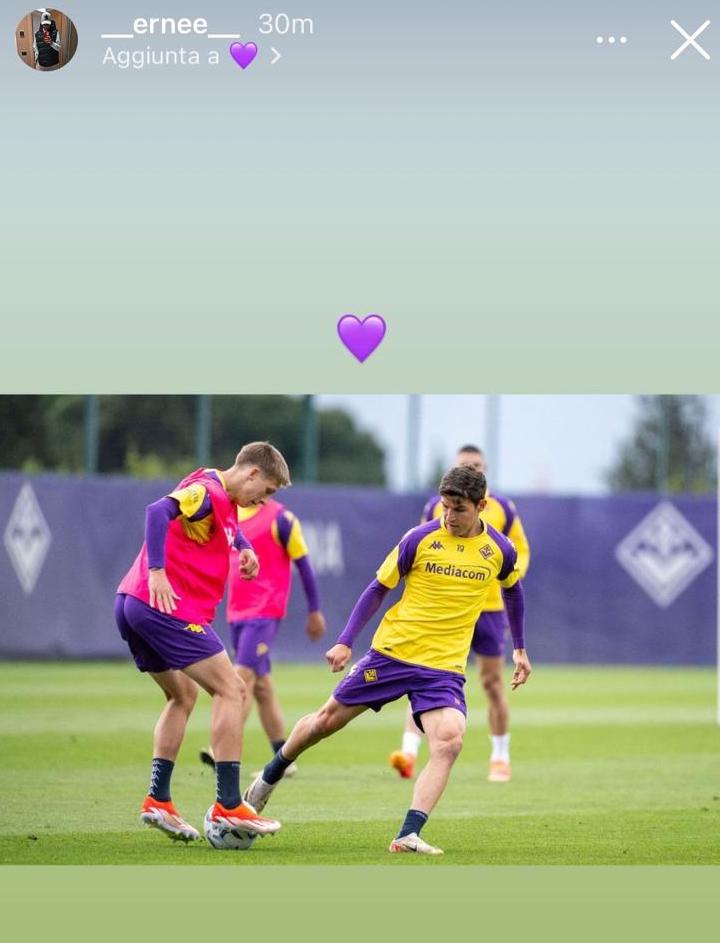The width and height of the screenshot is (720, 943).
Task: Open the __ernee__ username link
Action: point(170,24)
